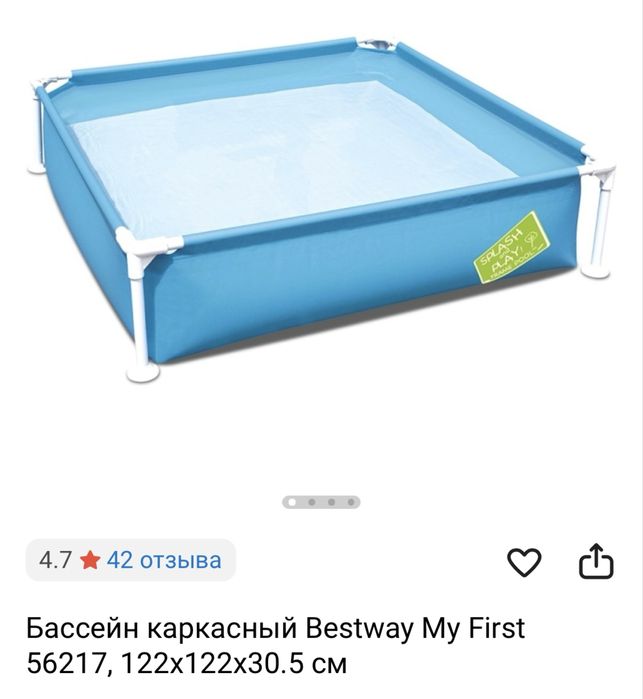The image size is (643, 699).
Task: Tap the image carousel page dots
Action: pyautogui.click(x=321, y=502)
